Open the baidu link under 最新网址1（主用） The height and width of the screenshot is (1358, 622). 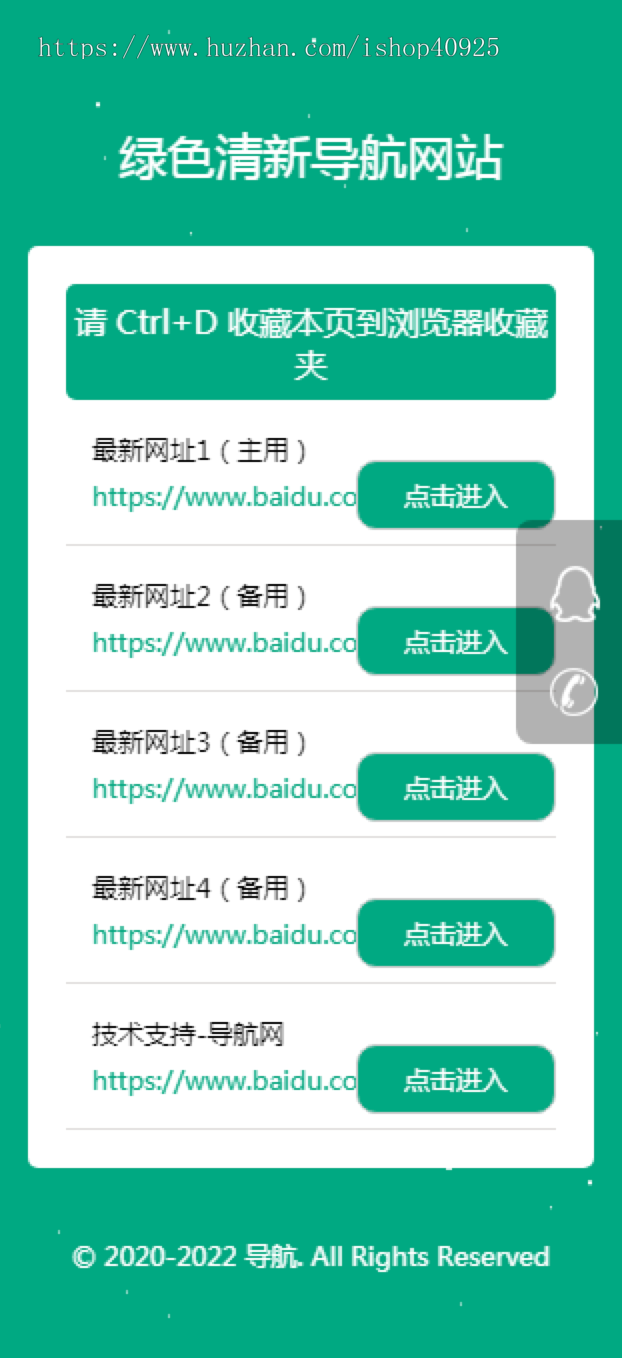click(224, 496)
